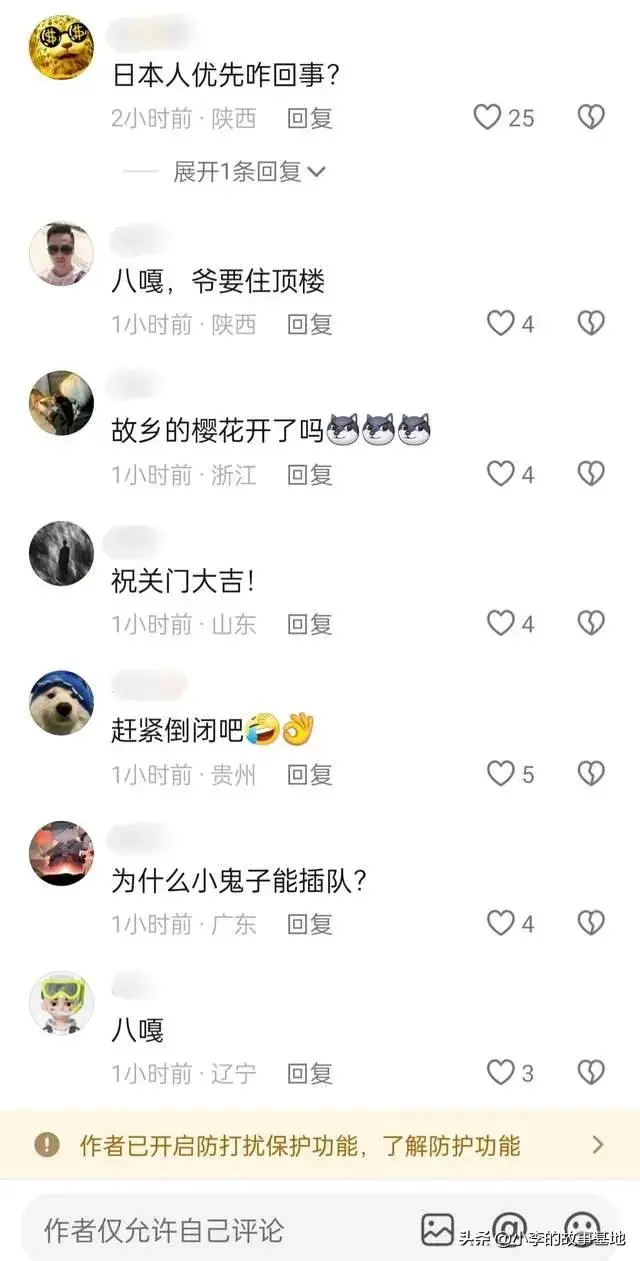Screen dimensions: 640x1261
Task: Like the comment 赶紧倒闭吧
Action: point(500,774)
